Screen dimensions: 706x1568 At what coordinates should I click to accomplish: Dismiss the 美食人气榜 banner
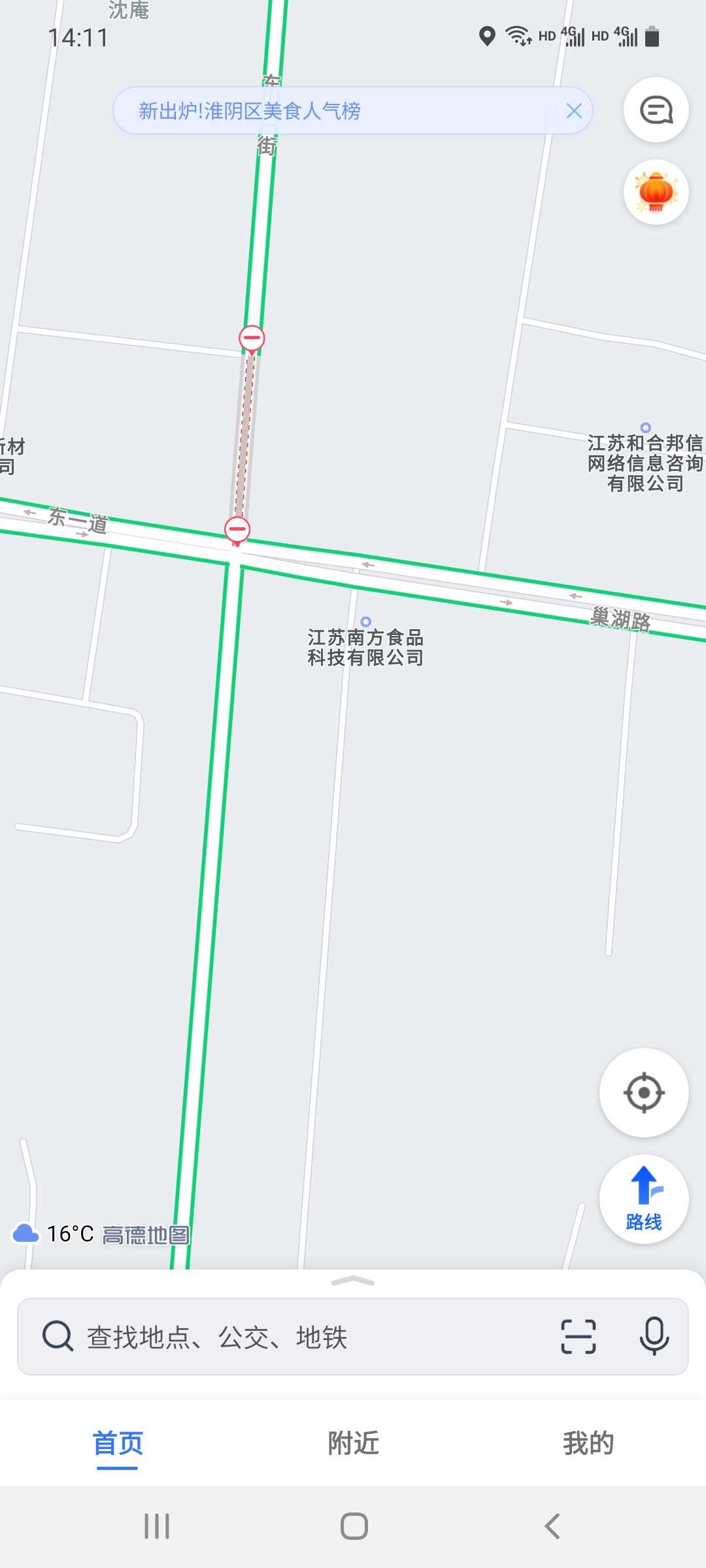[573, 110]
